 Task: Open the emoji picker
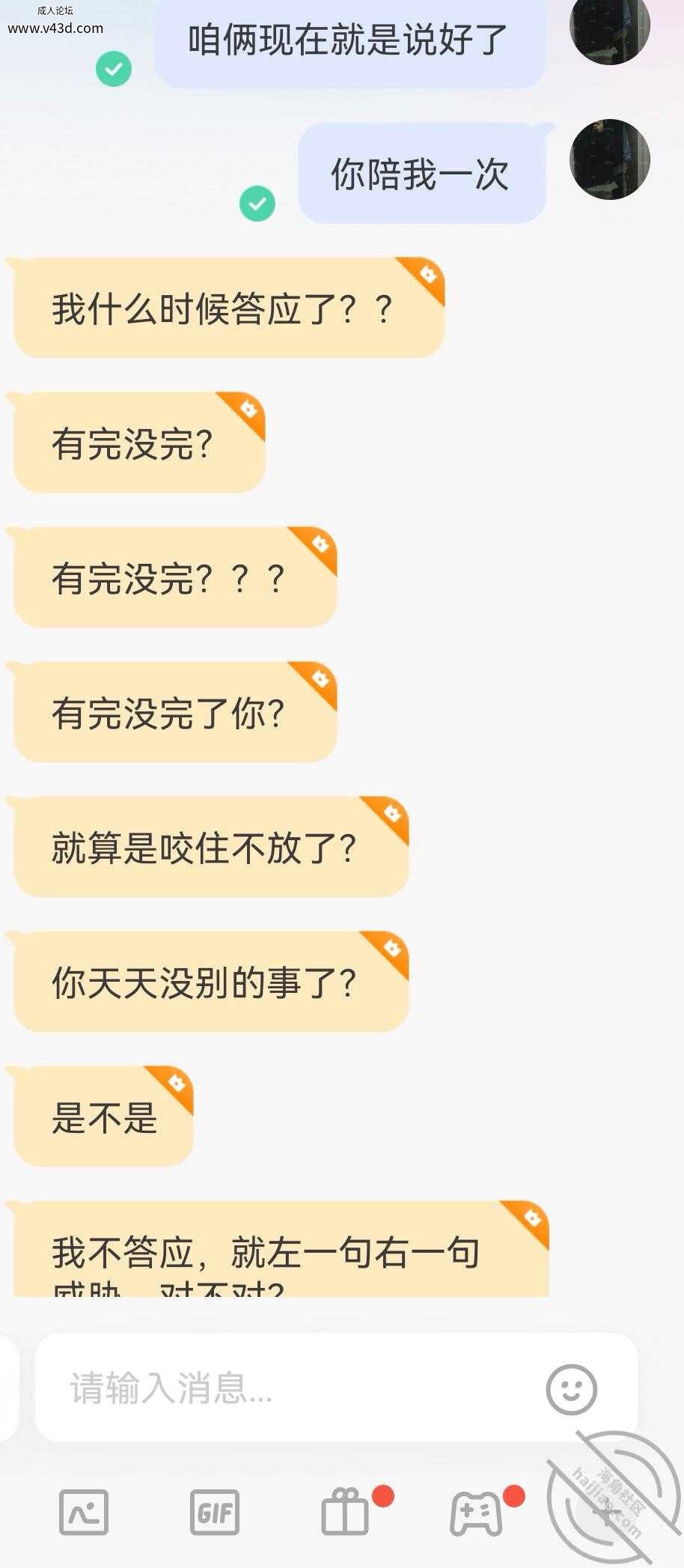point(571,1389)
